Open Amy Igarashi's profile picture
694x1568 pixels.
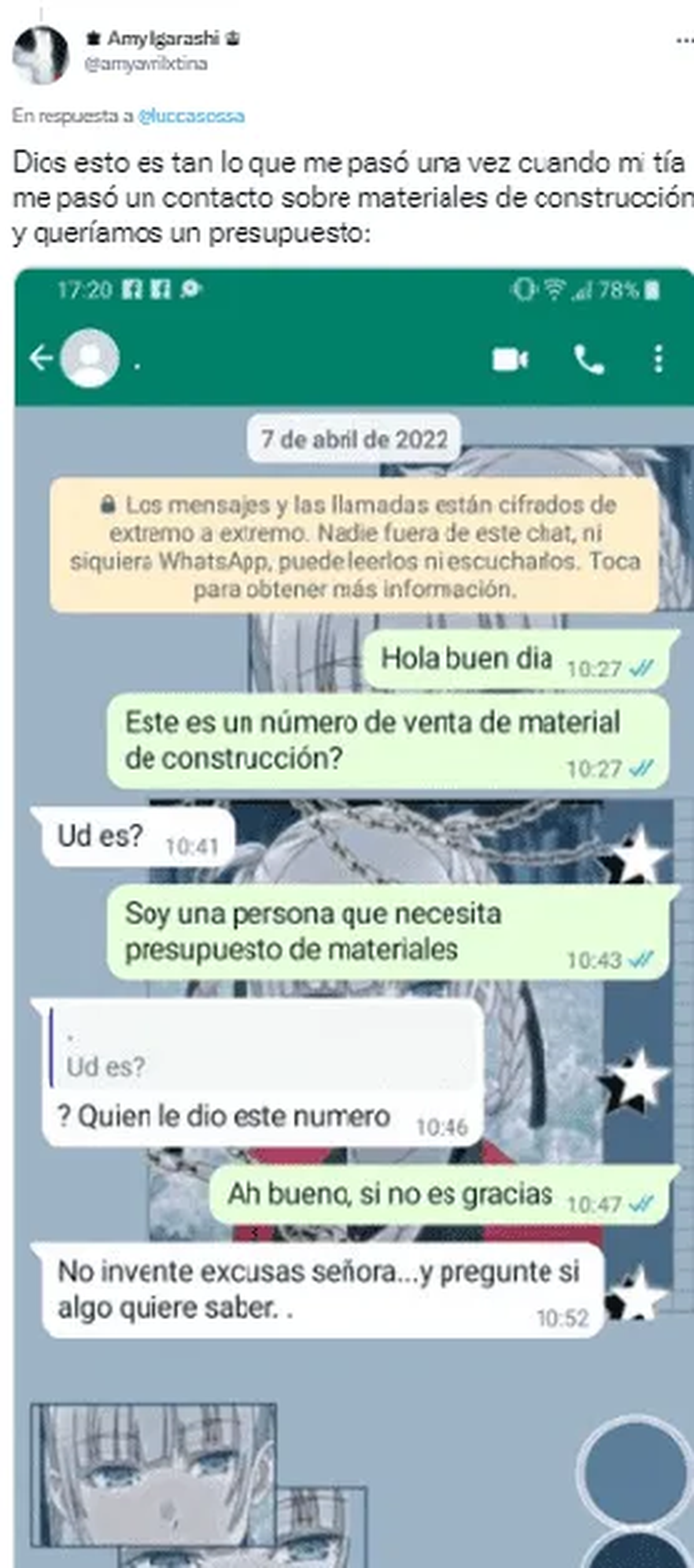41,54
